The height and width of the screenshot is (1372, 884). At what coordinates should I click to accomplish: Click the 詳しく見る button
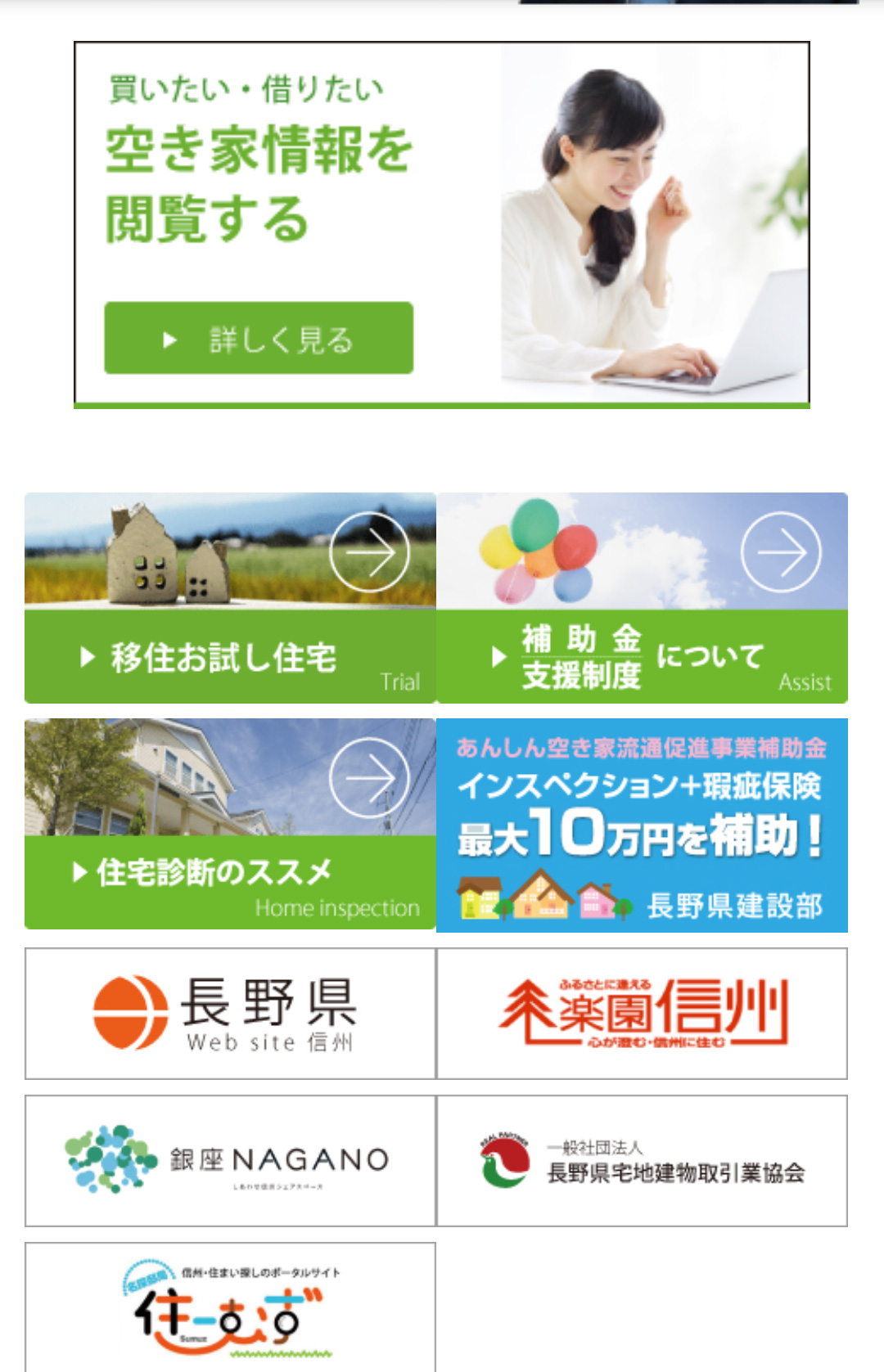(259, 339)
